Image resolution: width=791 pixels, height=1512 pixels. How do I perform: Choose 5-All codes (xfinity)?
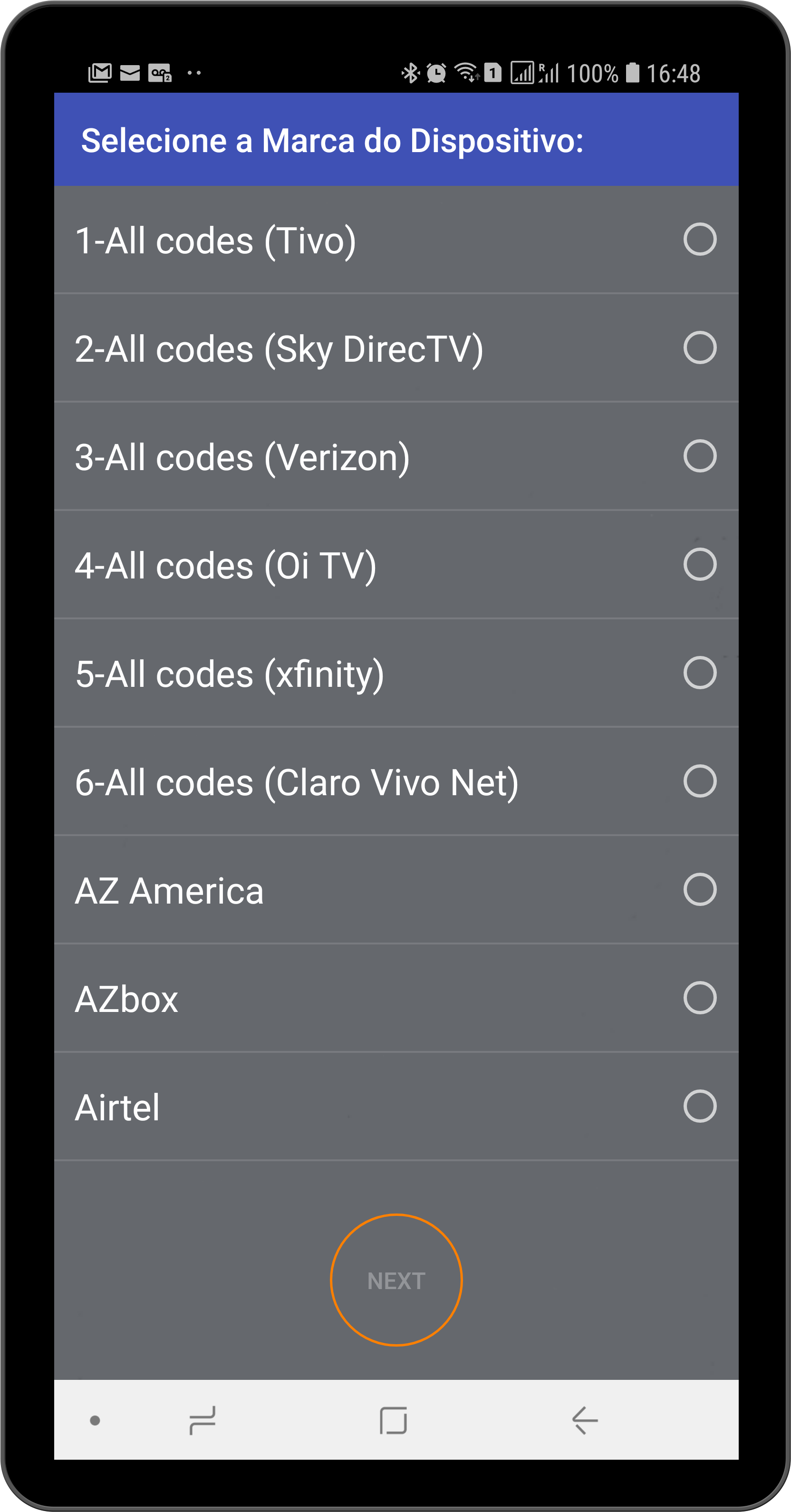[396, 673]
